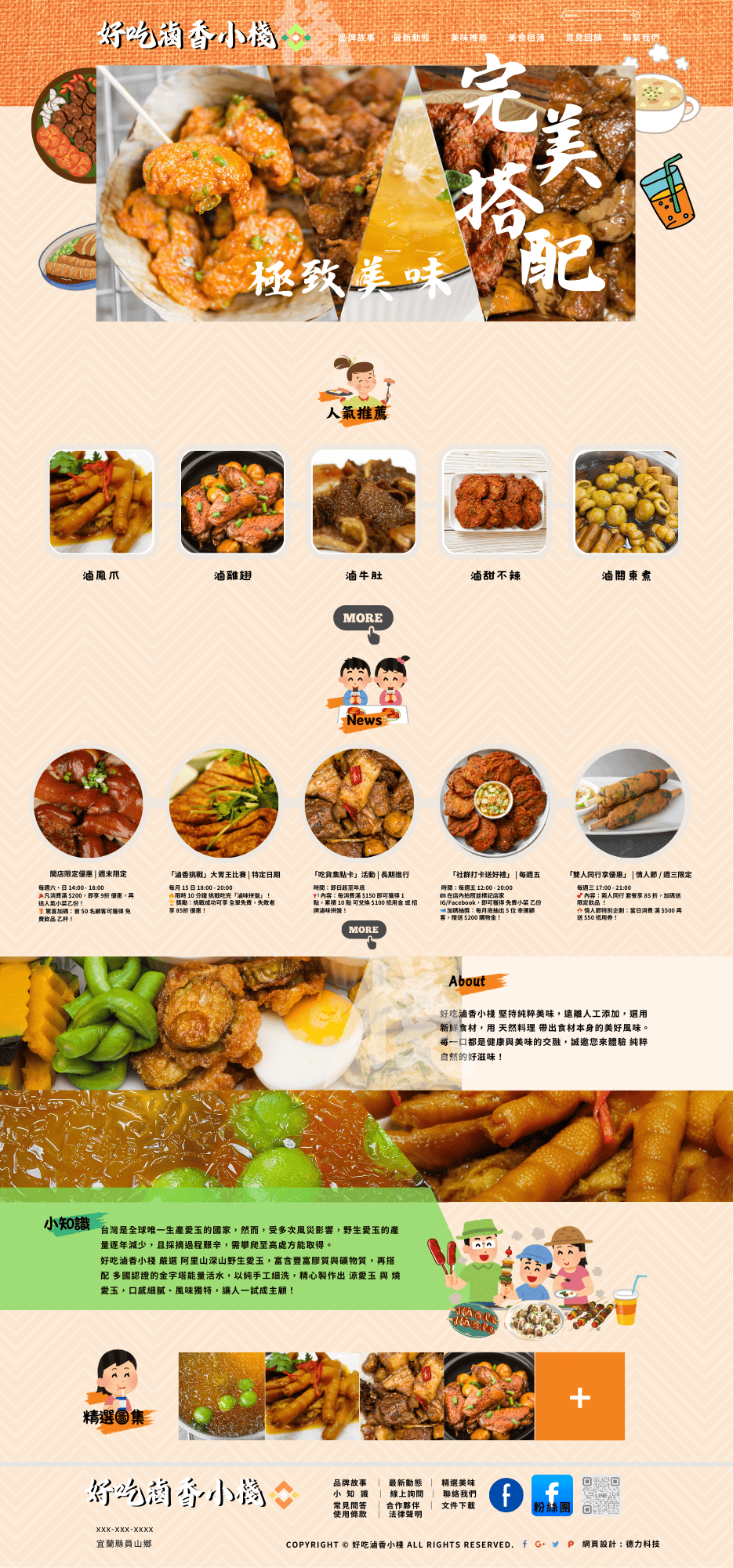The image size is (733, 1568).
Task: Open the round Facebook icon in footer
Action: 506,1495
